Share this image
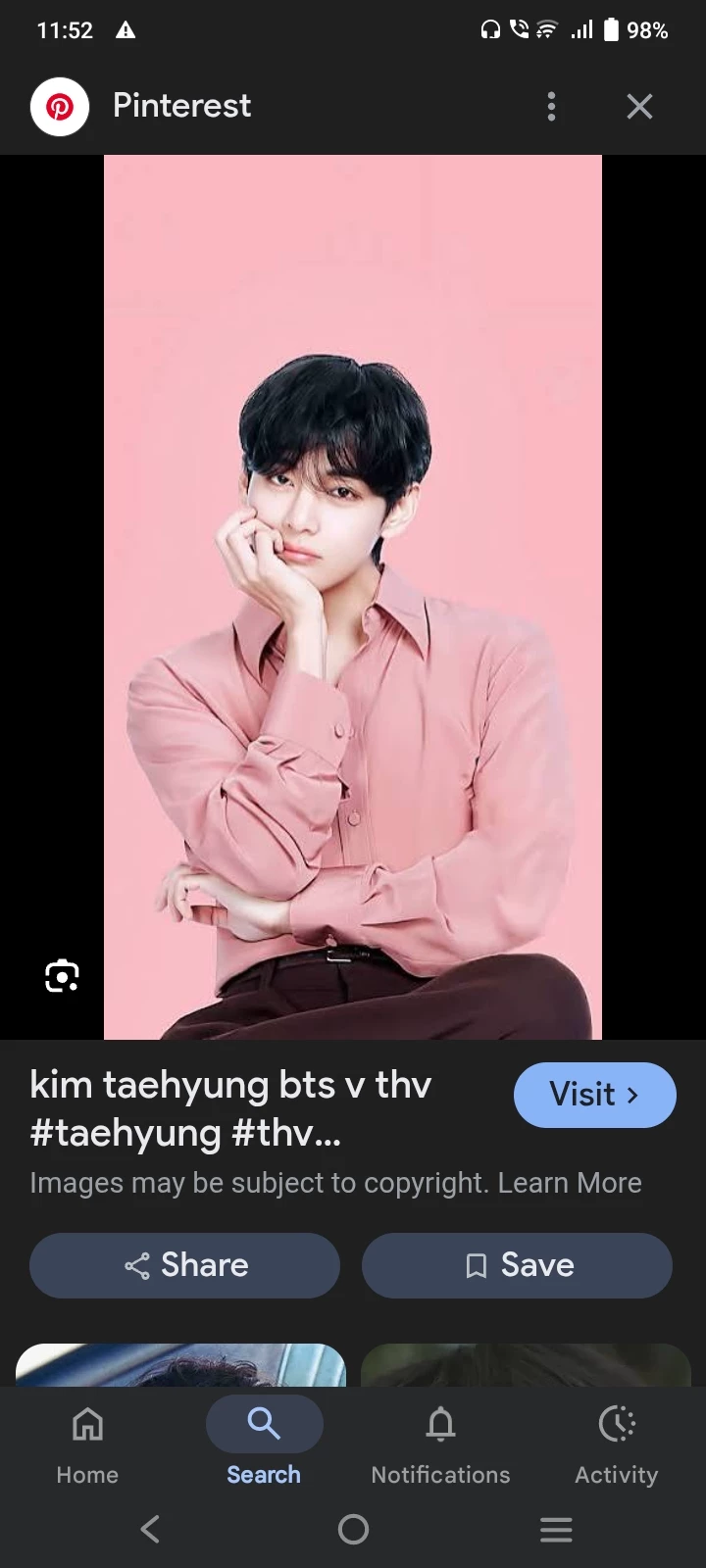706x1568 pixels. (x=184, y=1265)
